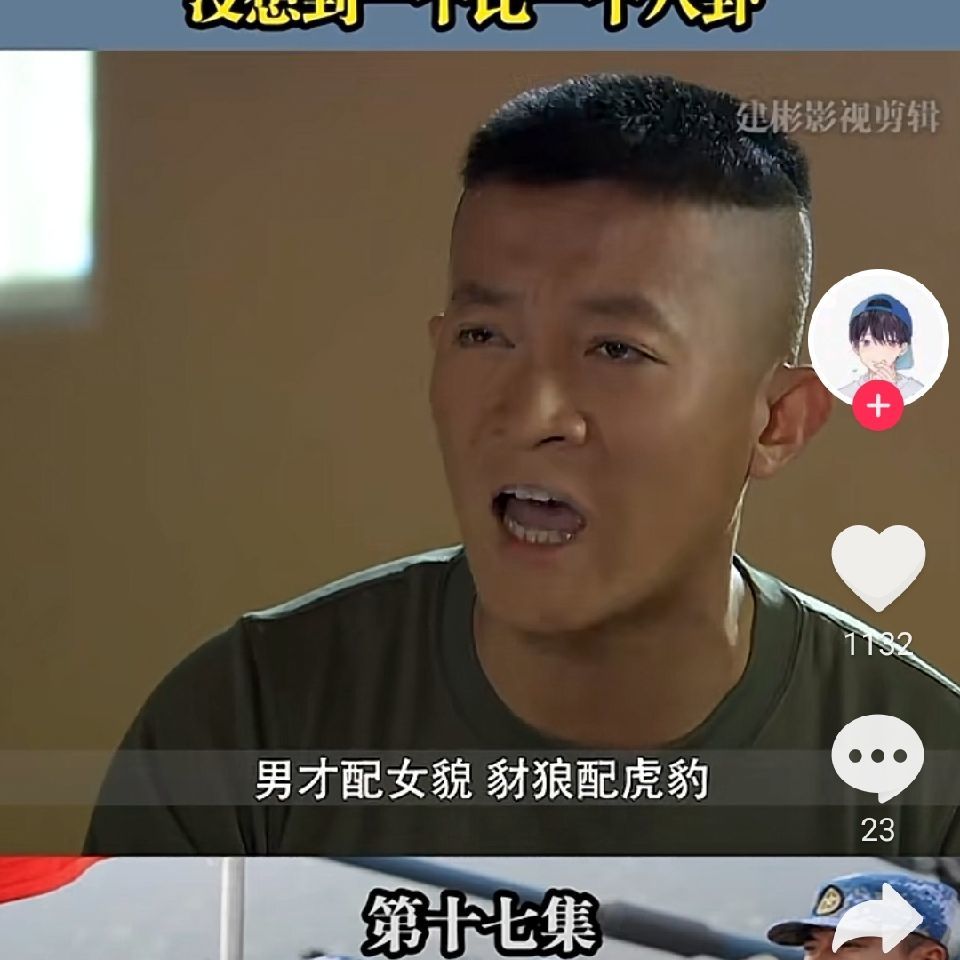Follow the creator with the plus button
Viewport: 960px width, 960px height.
click(877, 407)
